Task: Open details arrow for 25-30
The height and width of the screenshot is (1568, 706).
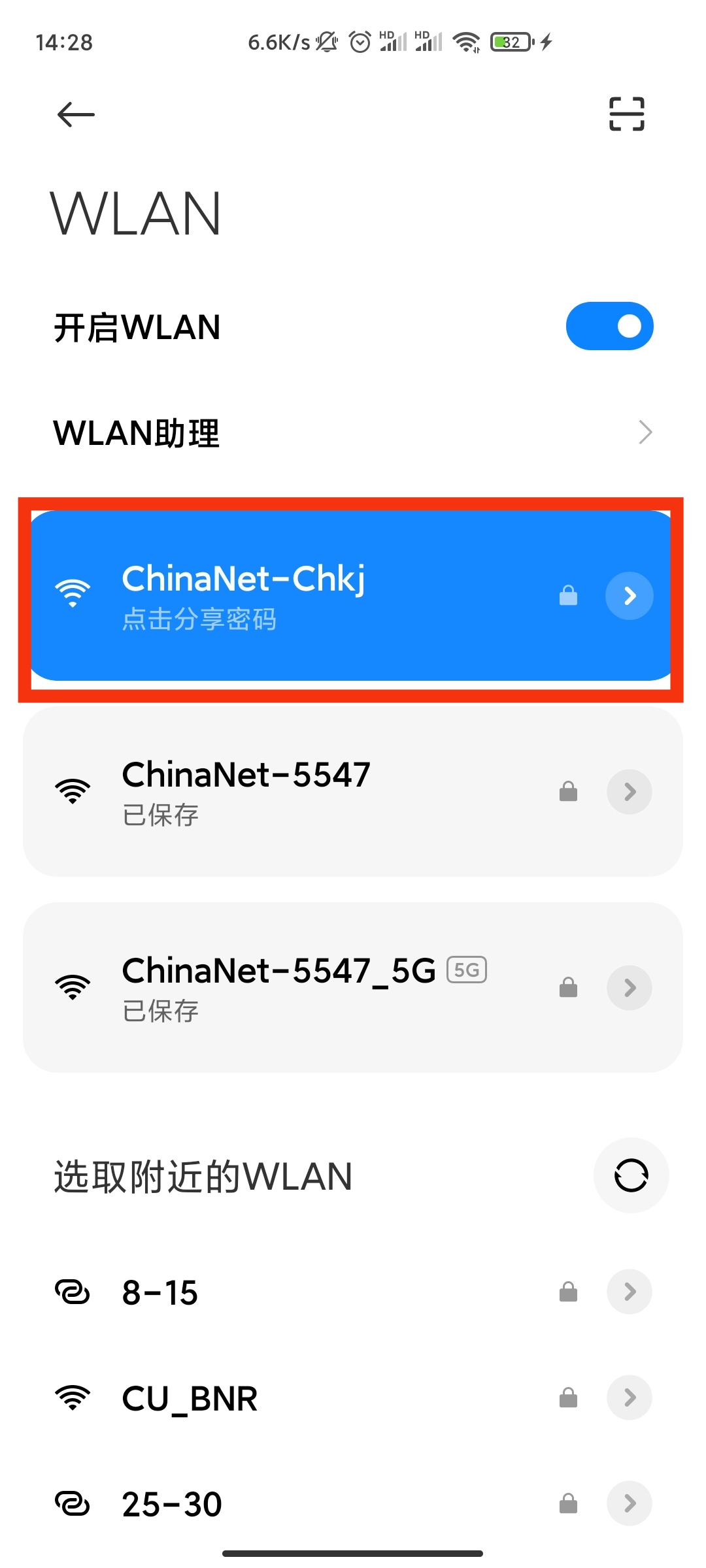Action: click(x=629, y=1503)
